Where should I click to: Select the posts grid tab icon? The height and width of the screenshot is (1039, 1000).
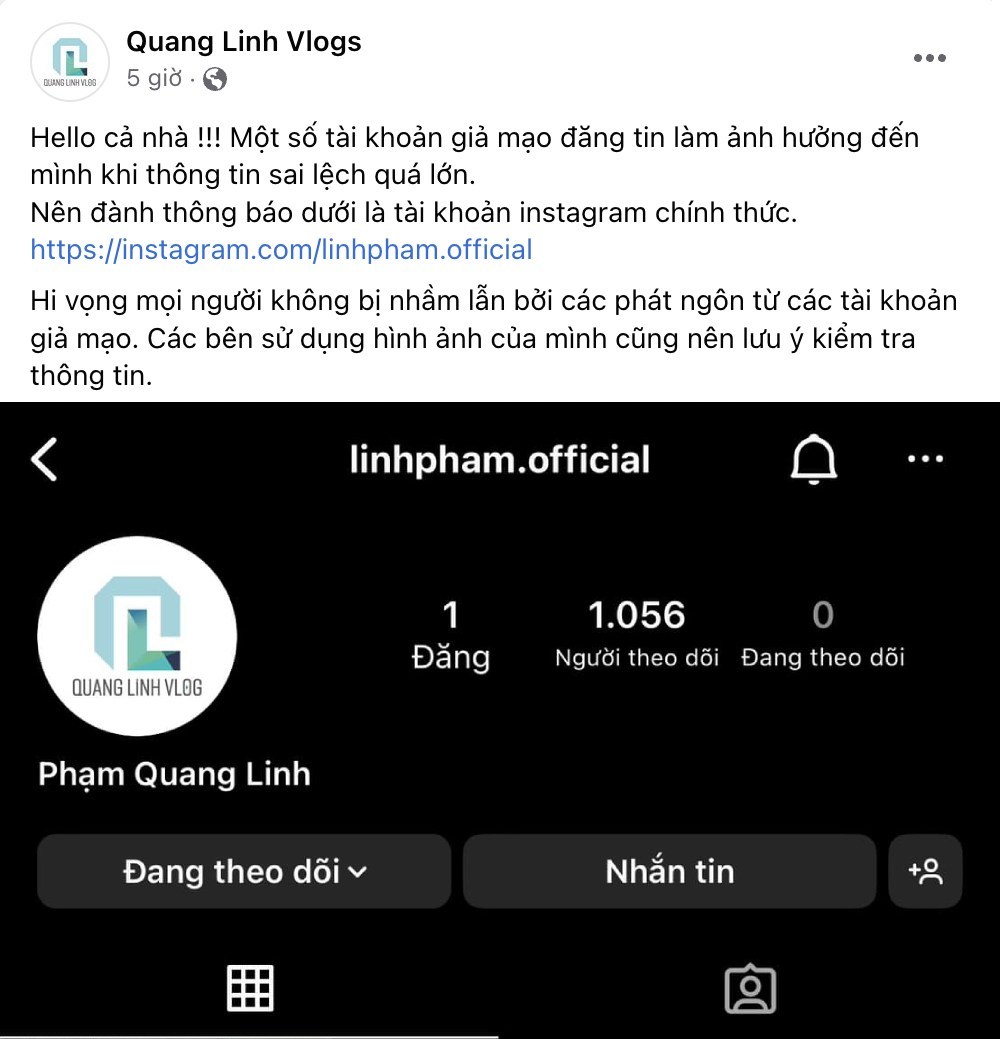[x=249, y=989]
